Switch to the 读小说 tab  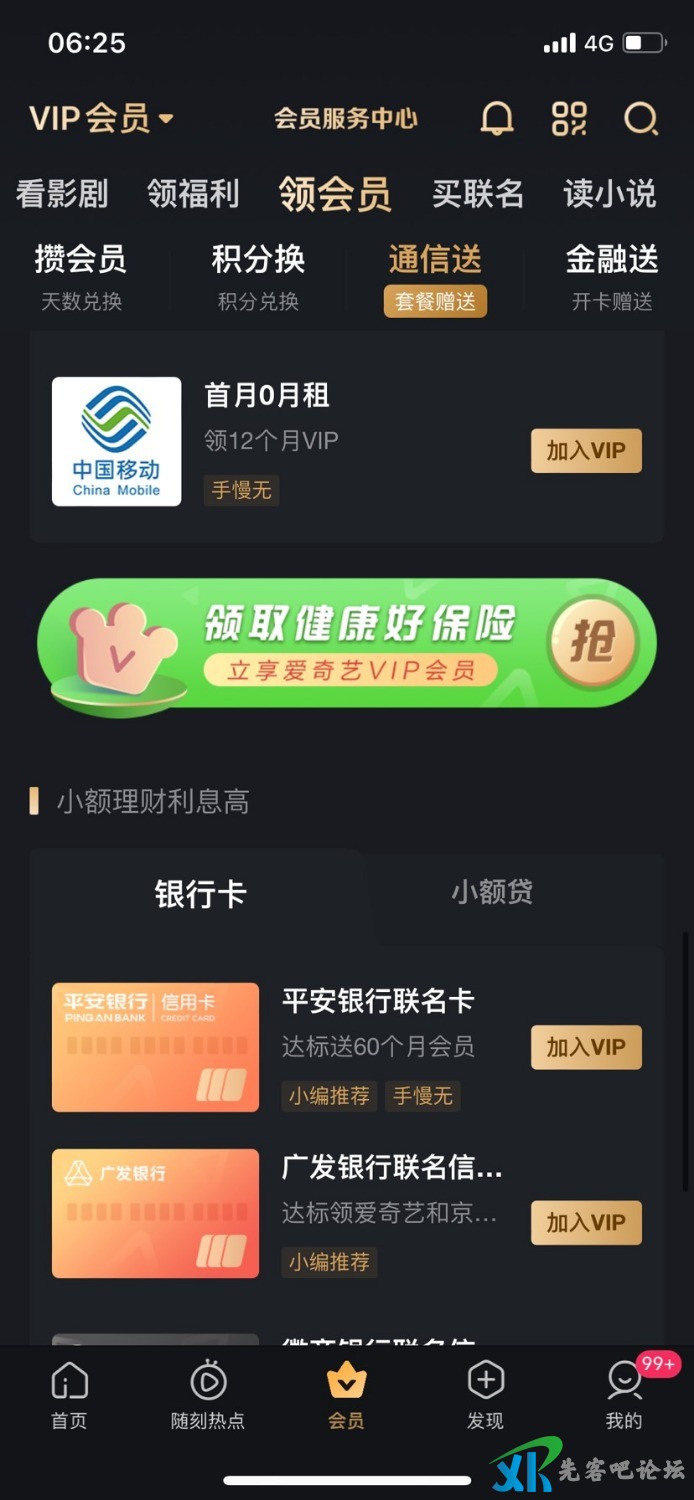tap(610, 193)
